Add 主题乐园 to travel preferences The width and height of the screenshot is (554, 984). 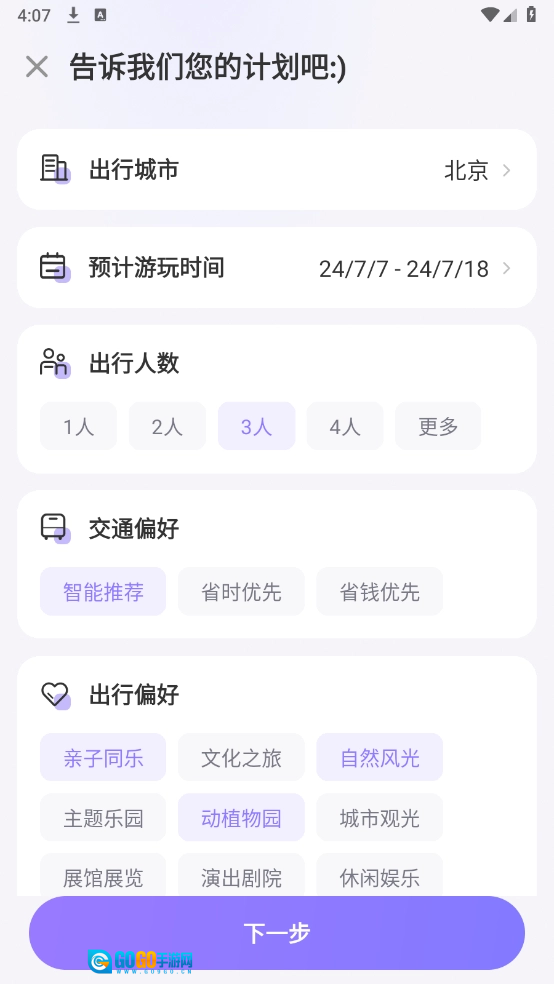click(x=103, y=818)
